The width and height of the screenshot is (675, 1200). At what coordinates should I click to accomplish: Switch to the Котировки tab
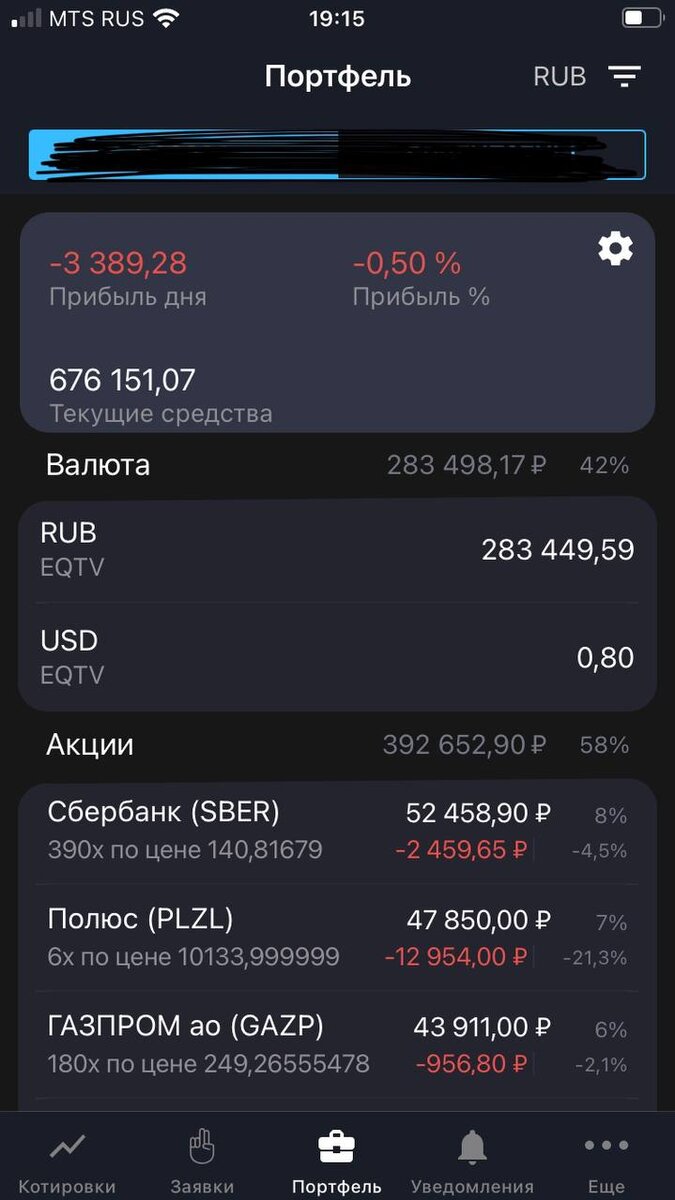(x=67, y=1161)
